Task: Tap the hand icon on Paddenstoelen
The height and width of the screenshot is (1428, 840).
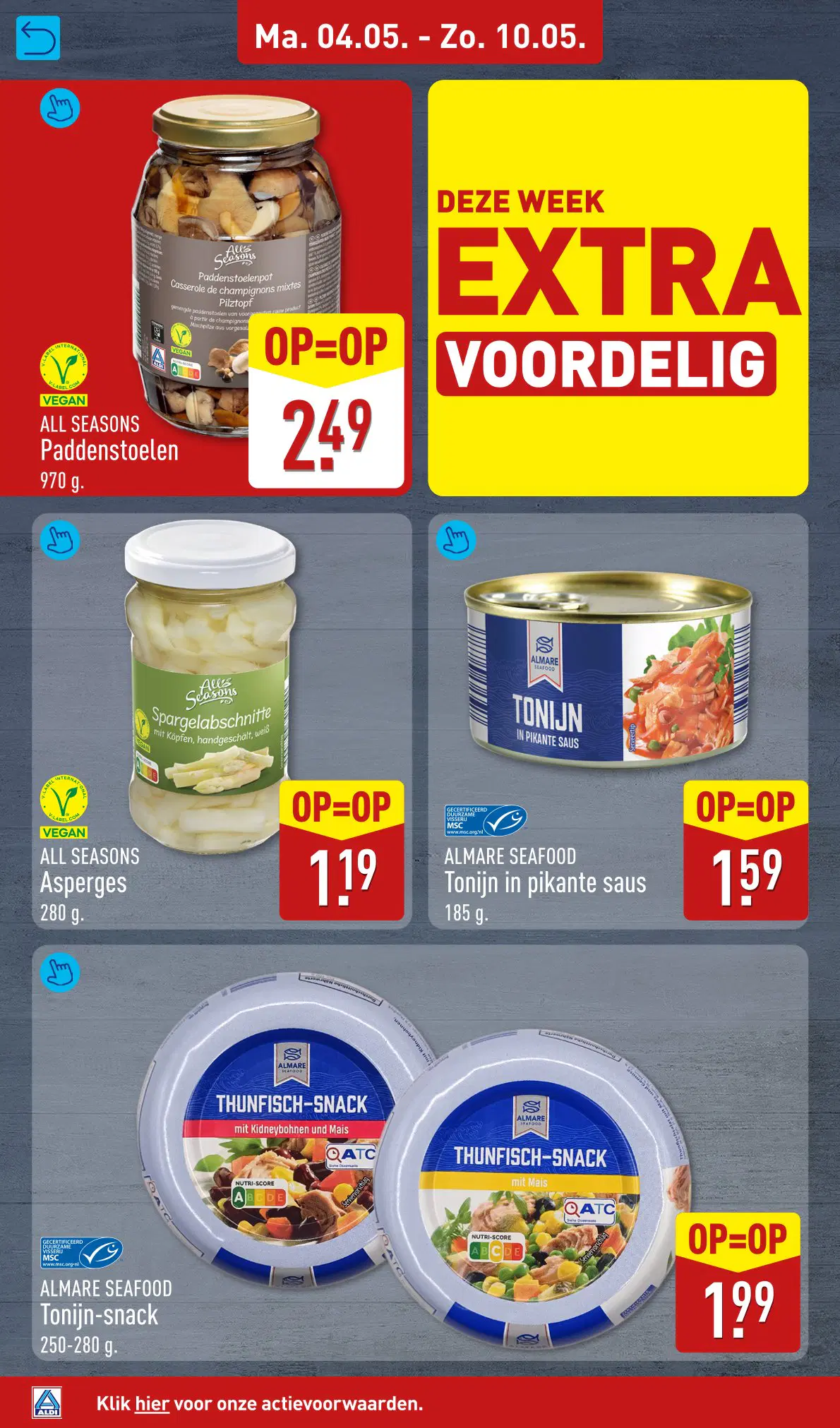Action: tap(60, 109)
